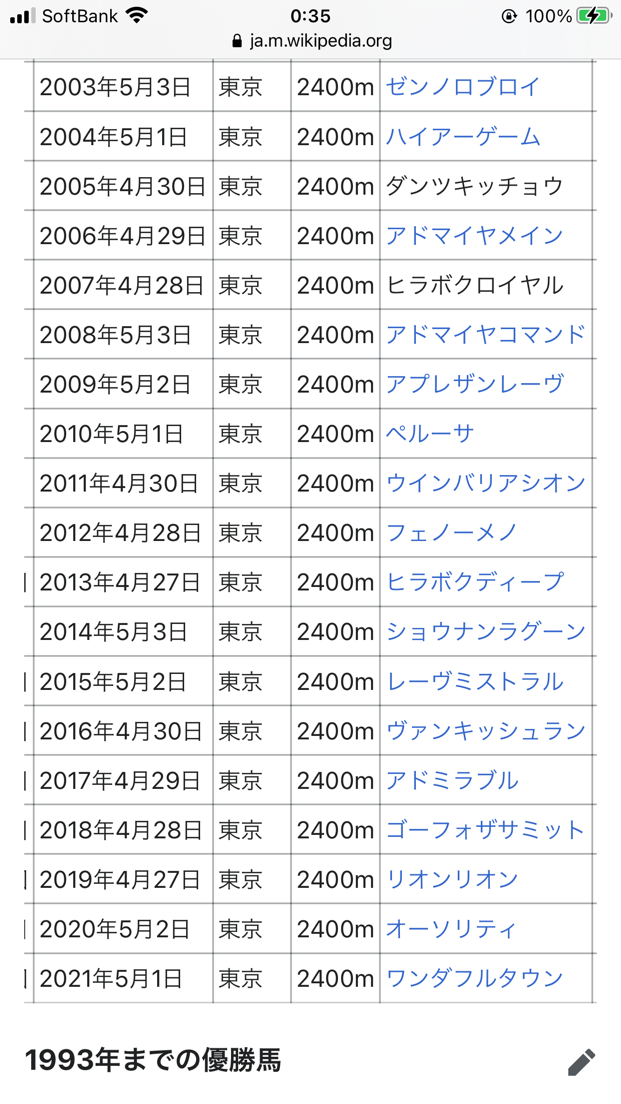621x1104 pixels.
Task: Open the ワンダフルタウン article link
Action: (x=474, y=978)
